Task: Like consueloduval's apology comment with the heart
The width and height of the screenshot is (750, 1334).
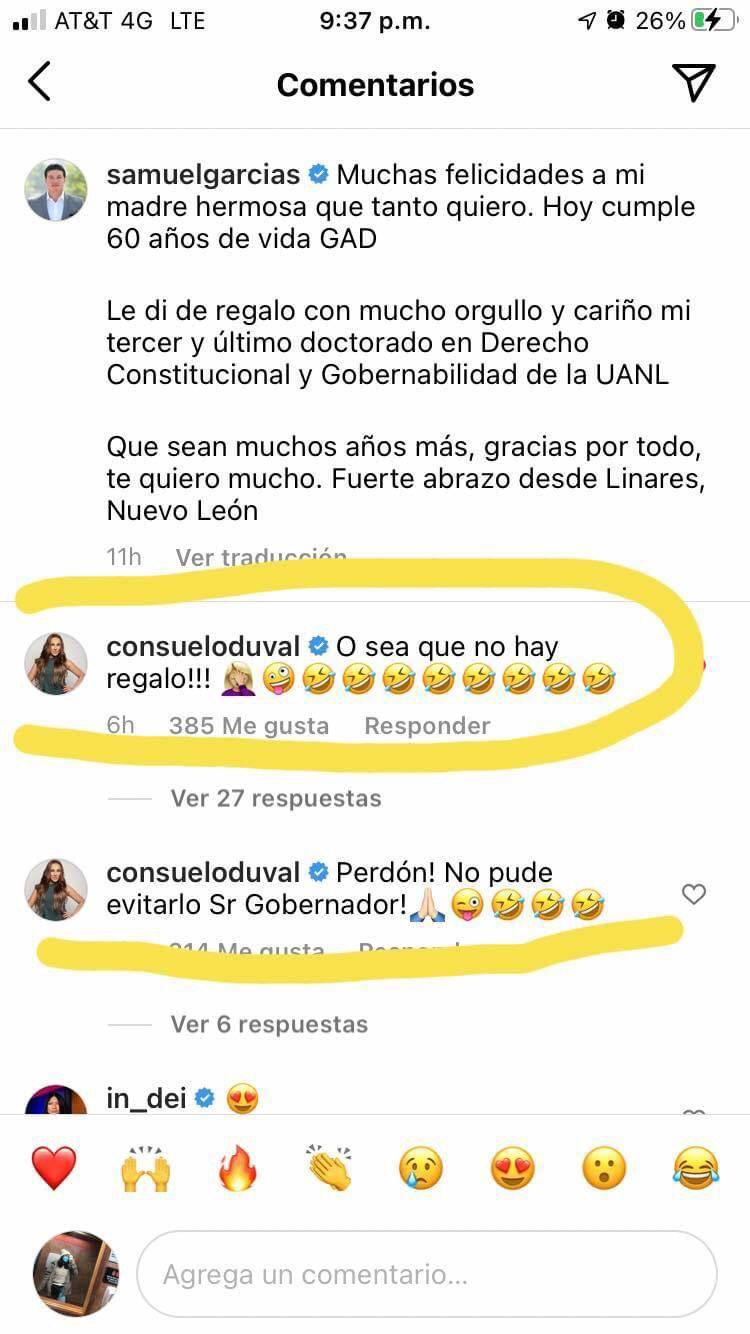Action: (x=694, y=894)
